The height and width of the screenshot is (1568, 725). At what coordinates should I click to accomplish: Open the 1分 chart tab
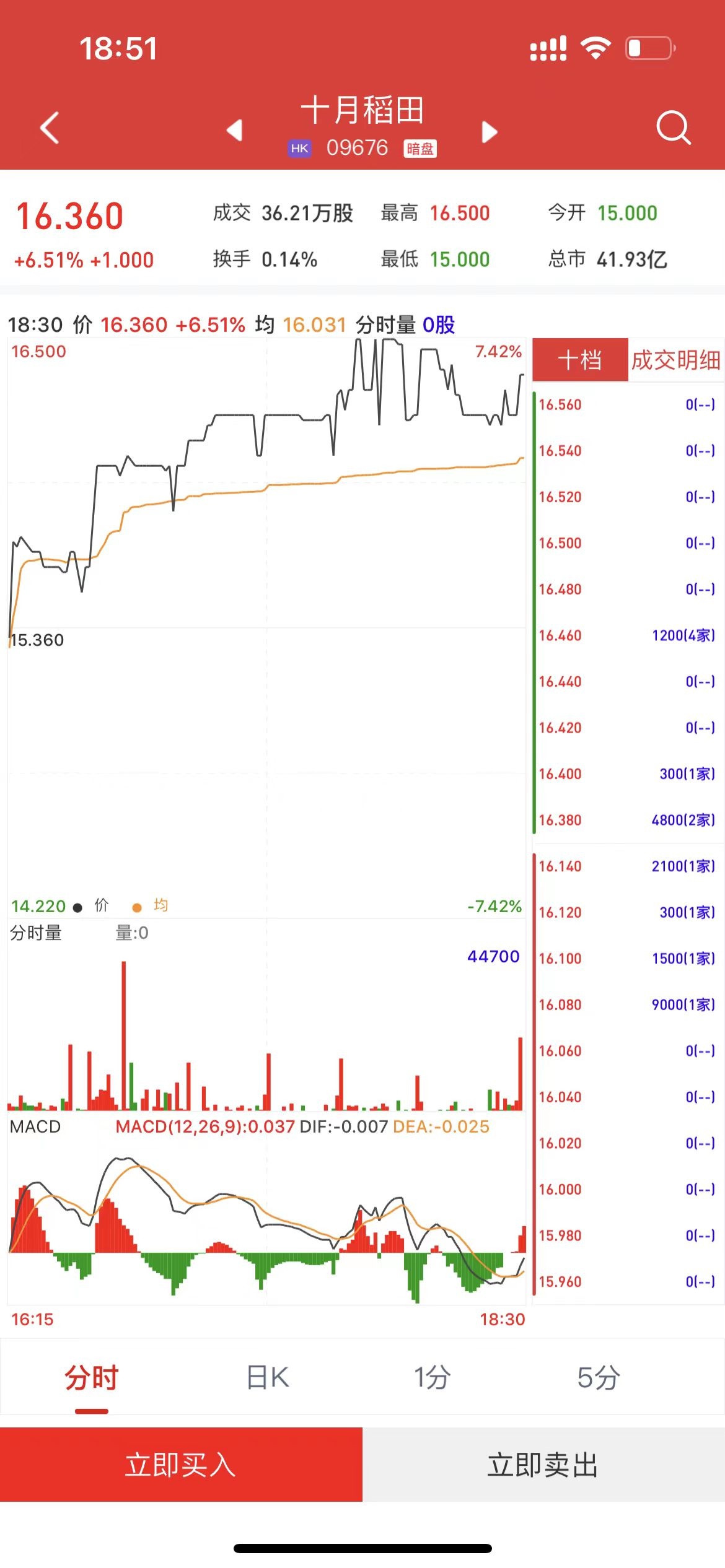point(432,1377)
